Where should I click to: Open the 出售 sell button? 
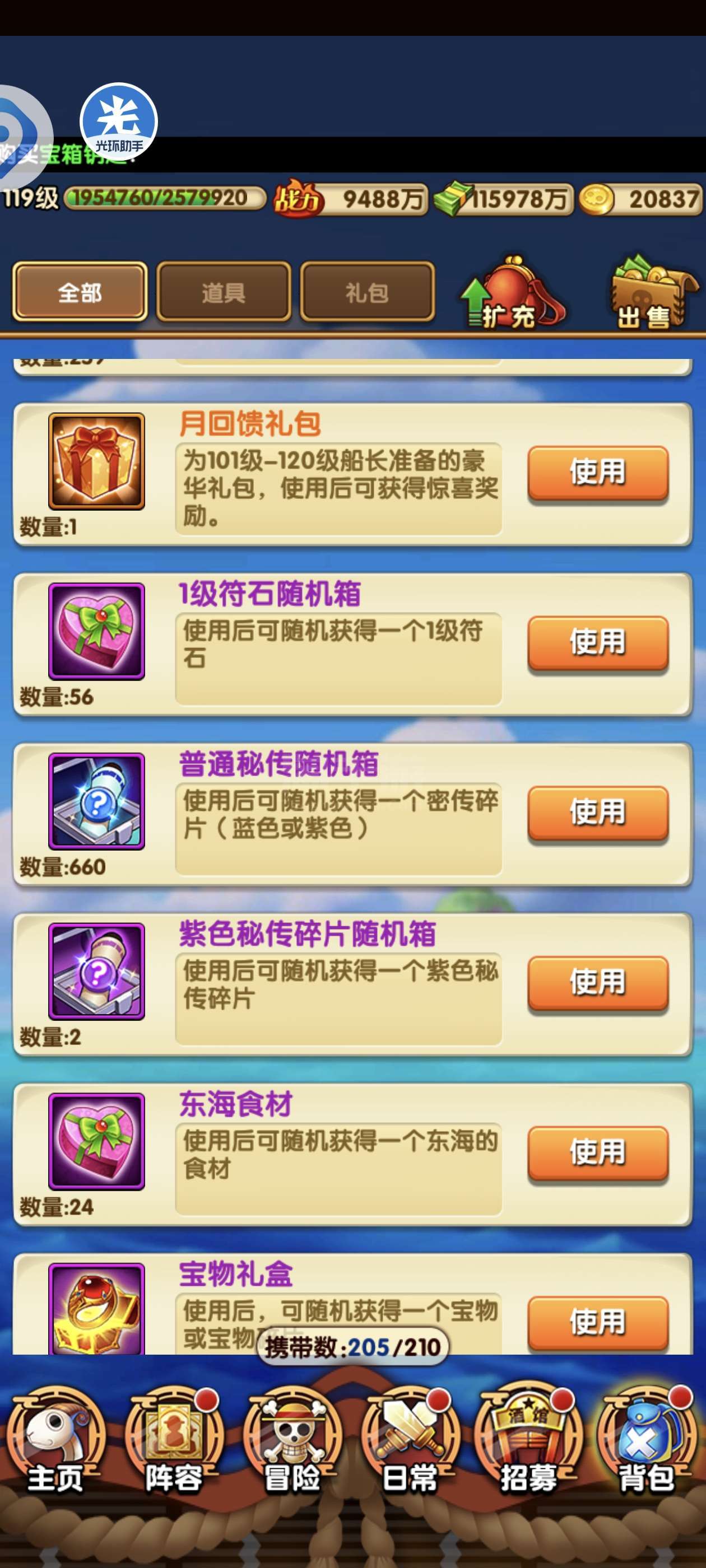(x=652, y=293)
